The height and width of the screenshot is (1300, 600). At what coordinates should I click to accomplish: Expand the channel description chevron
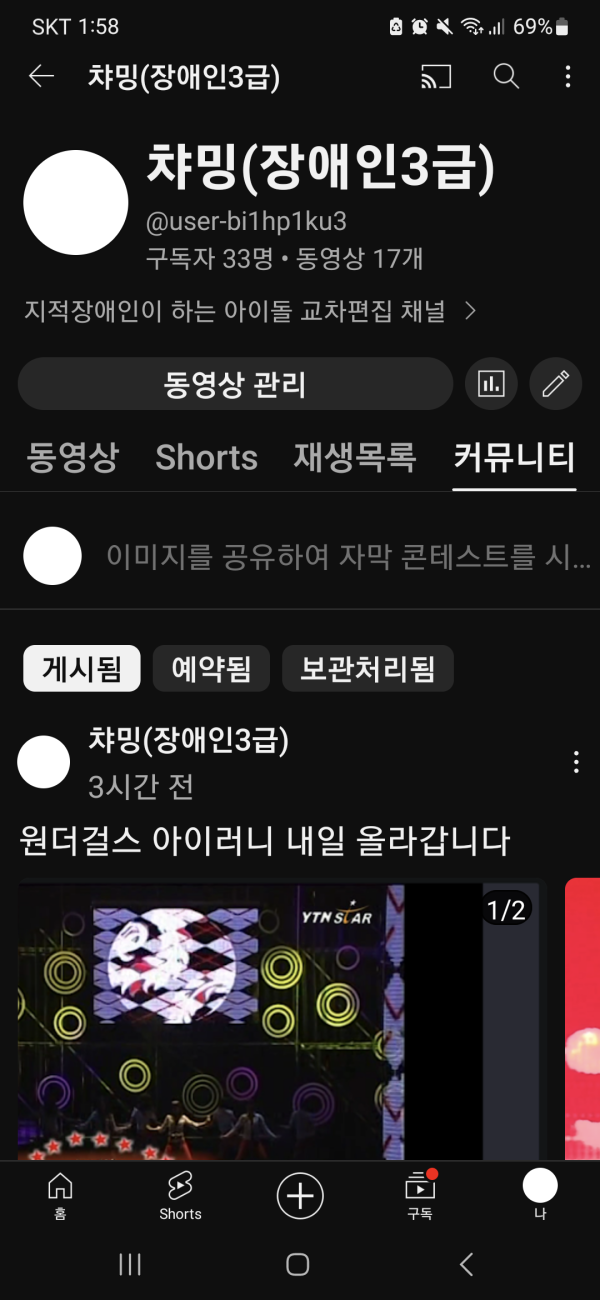coord(471,311)
